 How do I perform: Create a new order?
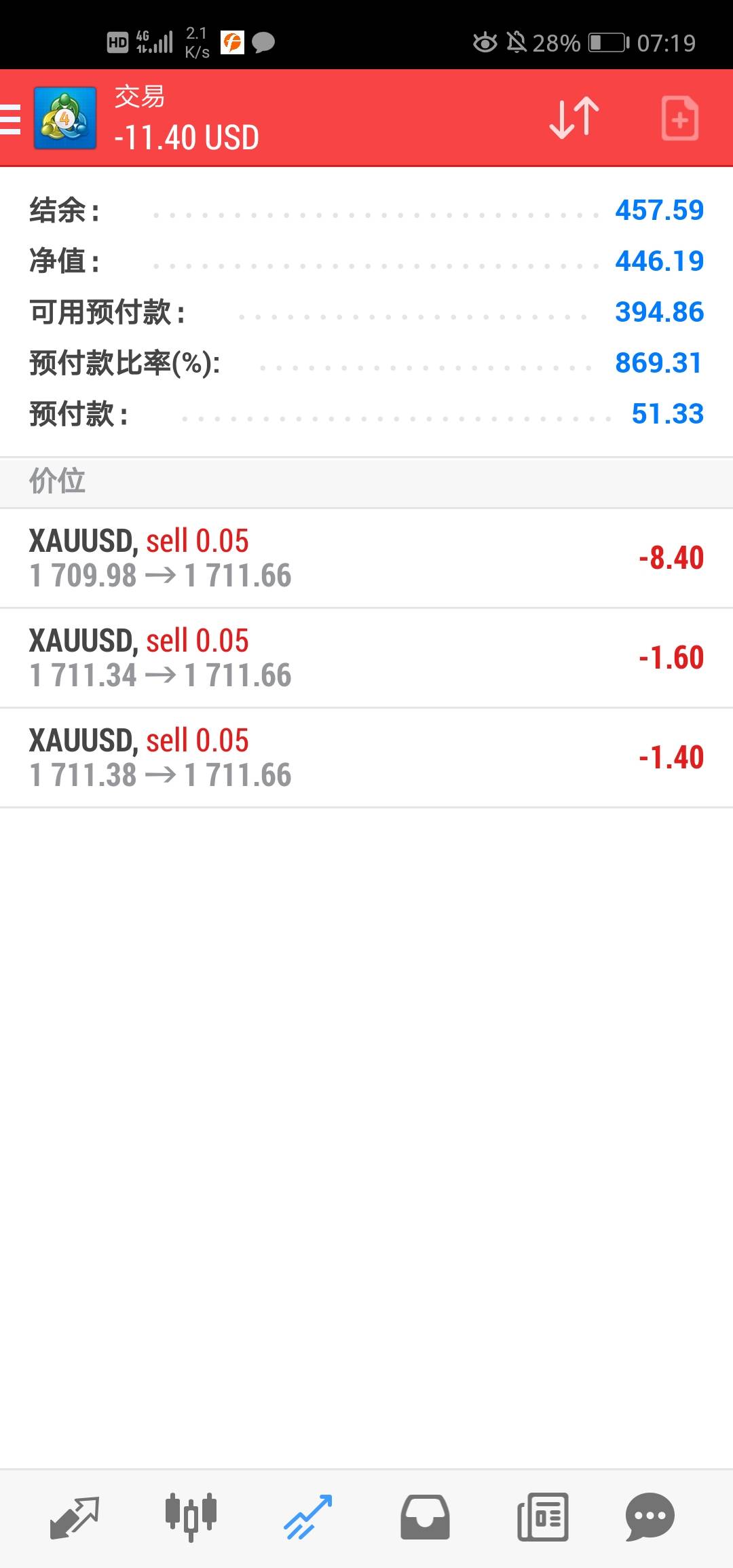click(x=679, y=119)
